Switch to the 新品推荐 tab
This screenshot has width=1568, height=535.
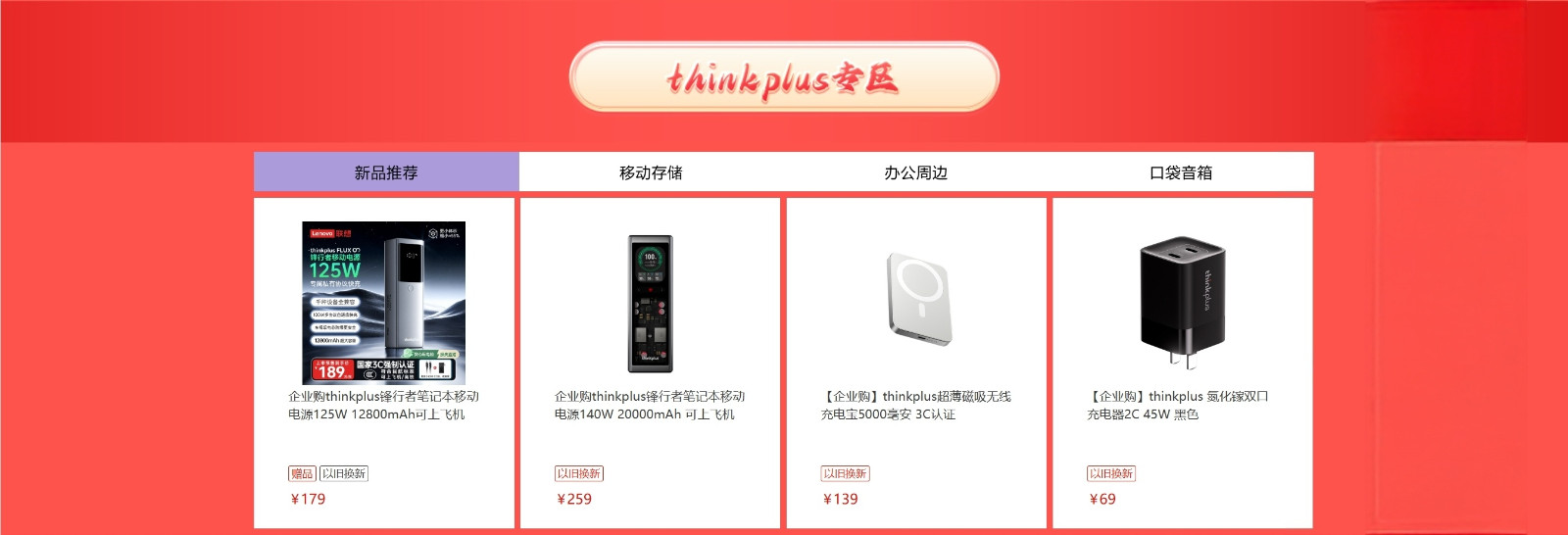tap(386, 172)
